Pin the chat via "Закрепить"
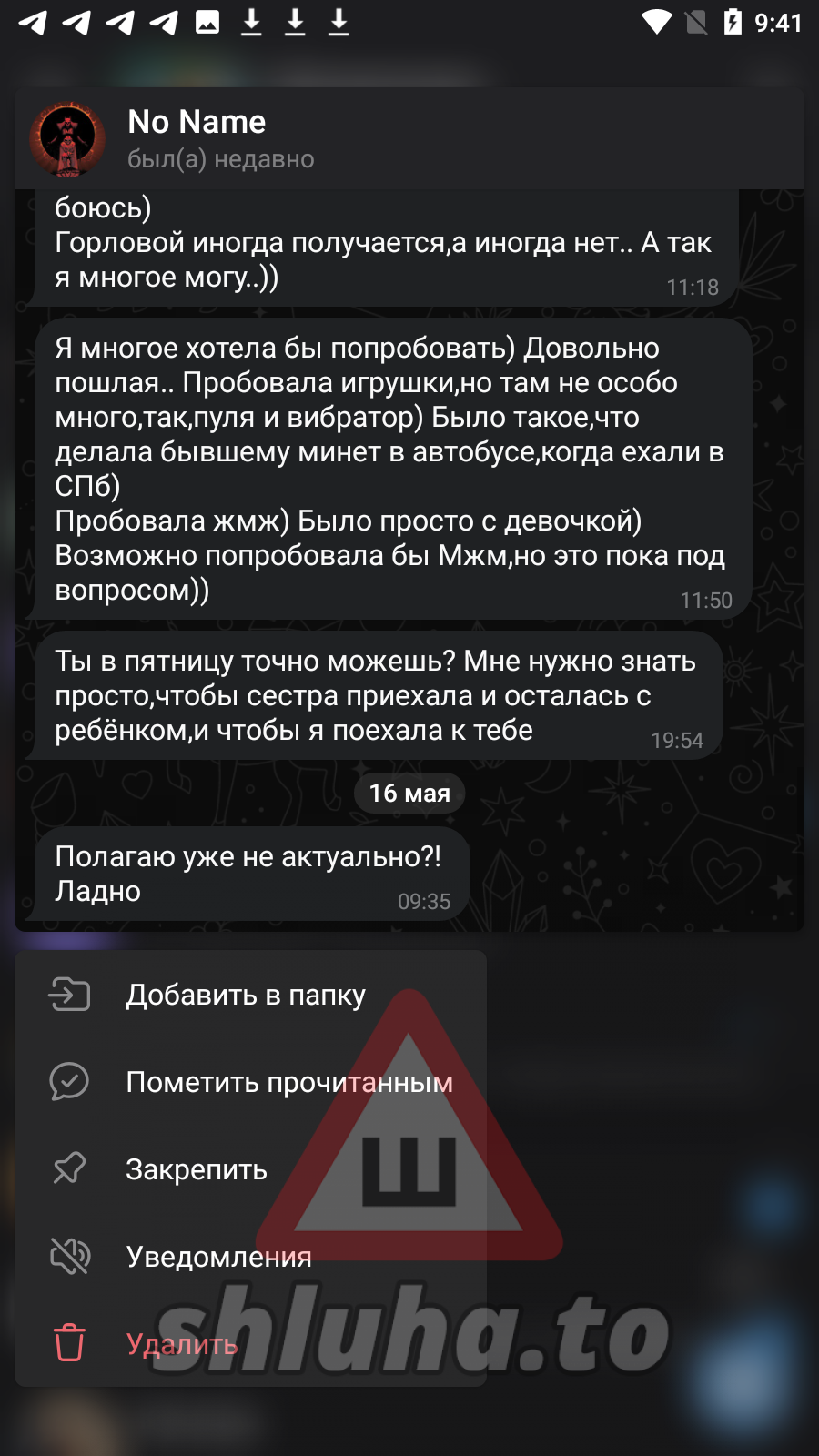Viewport: 819px width, 1456px height. pos(250,1169)
